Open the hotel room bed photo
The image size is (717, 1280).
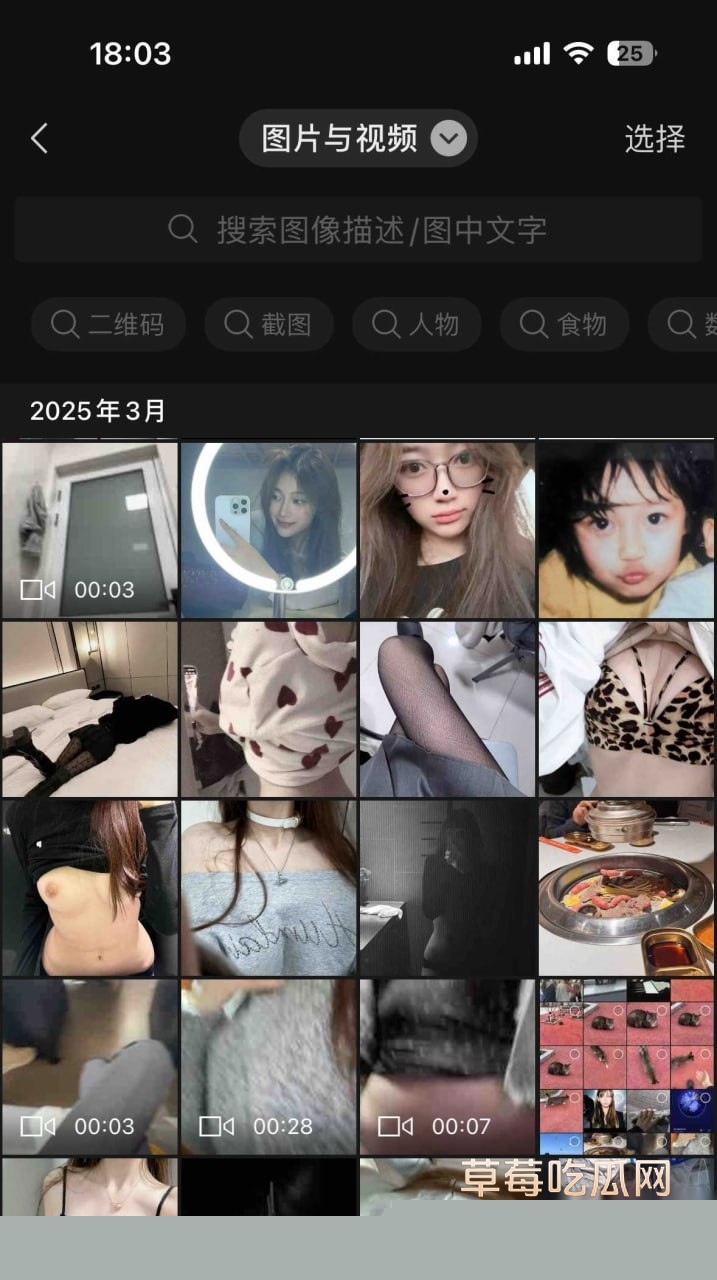click(90, 709)
